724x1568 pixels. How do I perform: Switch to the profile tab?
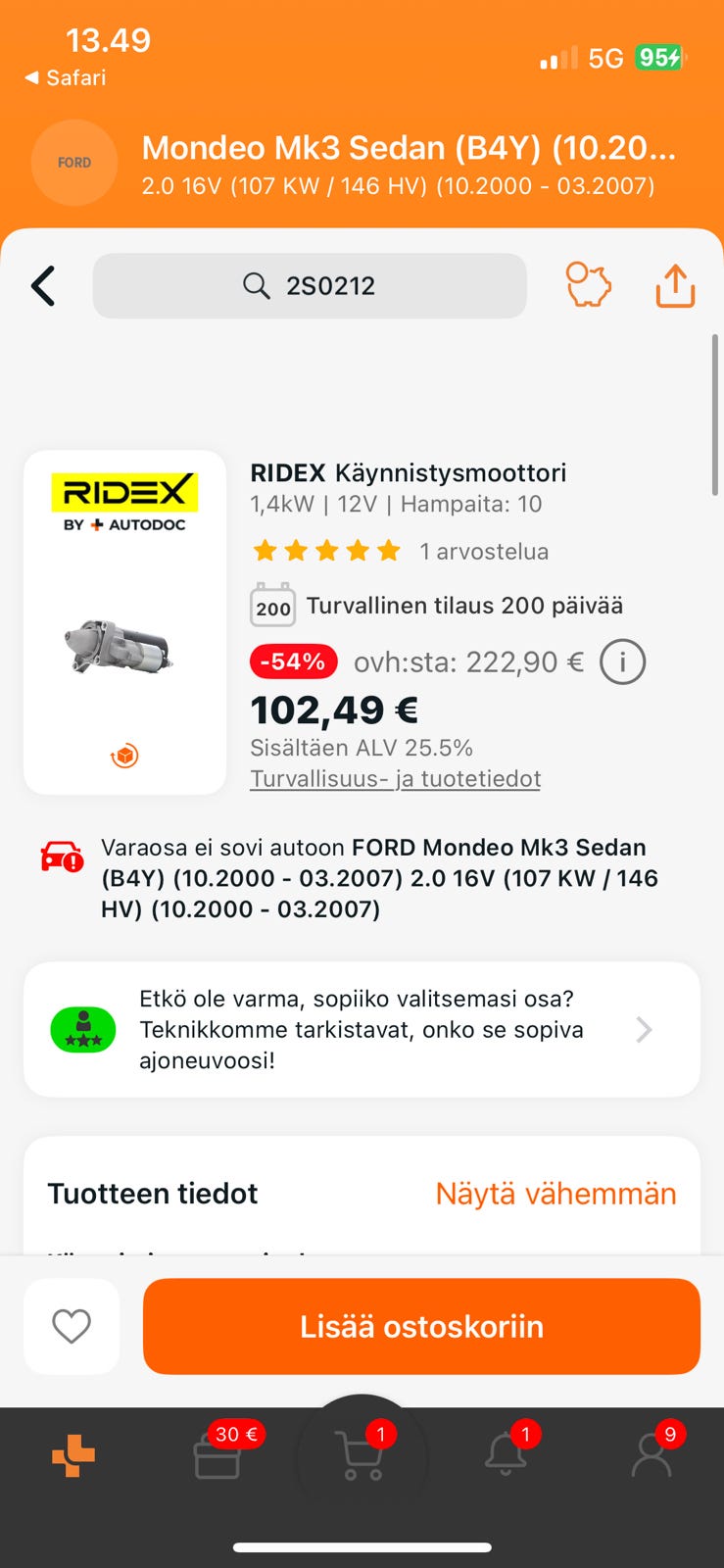(652, 1455)
